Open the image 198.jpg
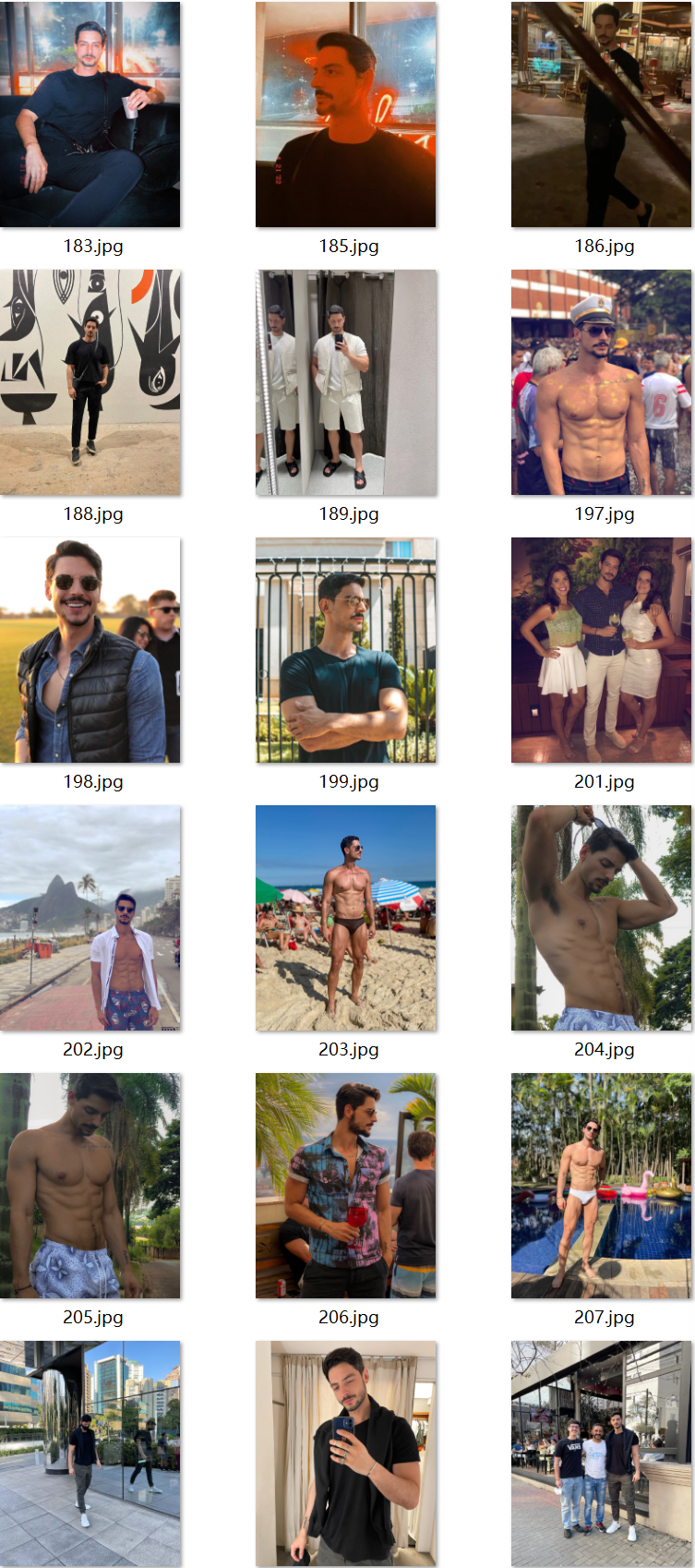This screenshot has width=695, height=1568. pos(90,650)
